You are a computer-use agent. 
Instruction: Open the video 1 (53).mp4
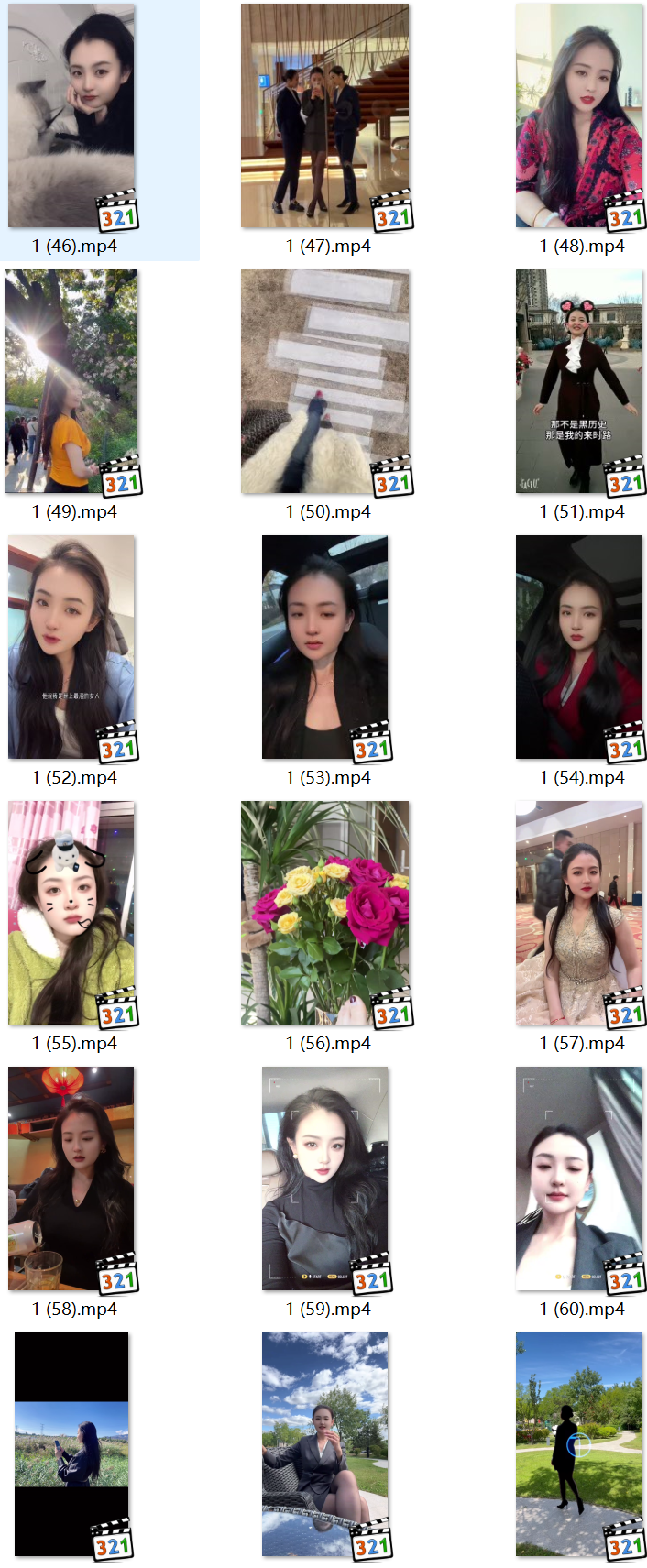324,647
